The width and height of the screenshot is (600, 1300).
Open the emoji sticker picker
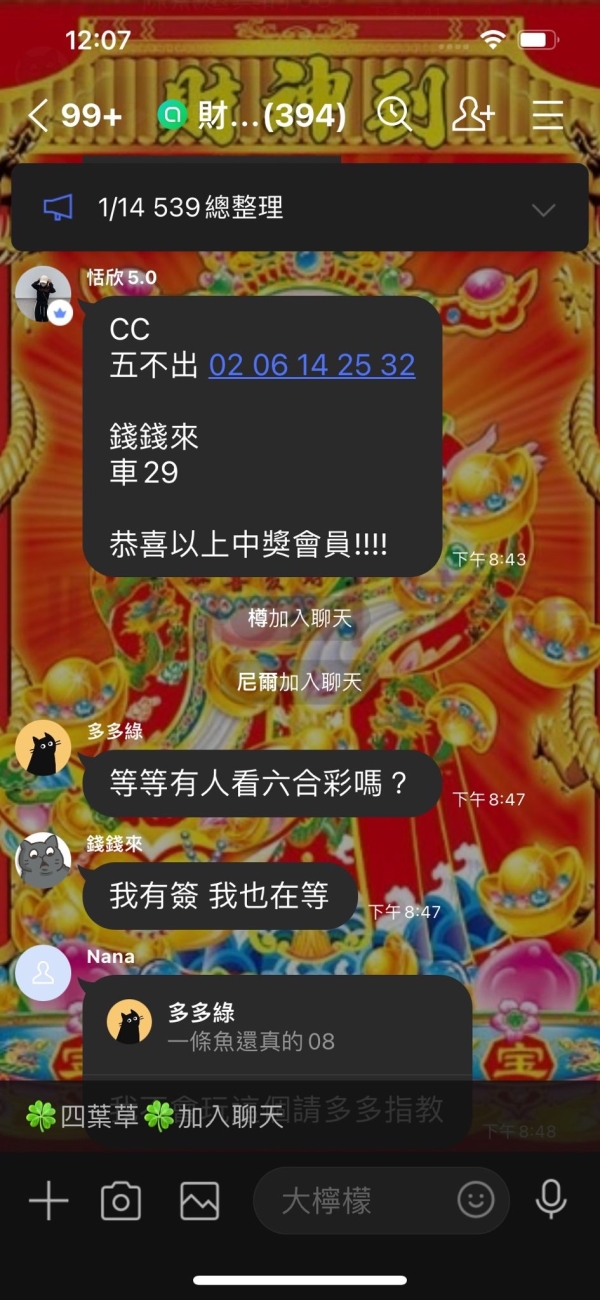(476, 1200)
